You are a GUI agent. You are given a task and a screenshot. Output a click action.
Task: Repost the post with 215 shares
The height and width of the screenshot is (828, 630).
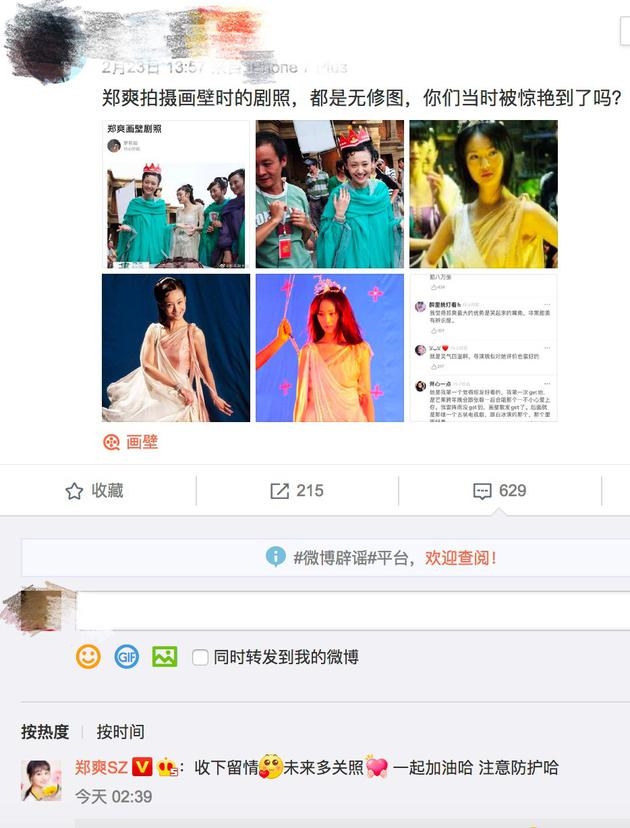(297, 491)
